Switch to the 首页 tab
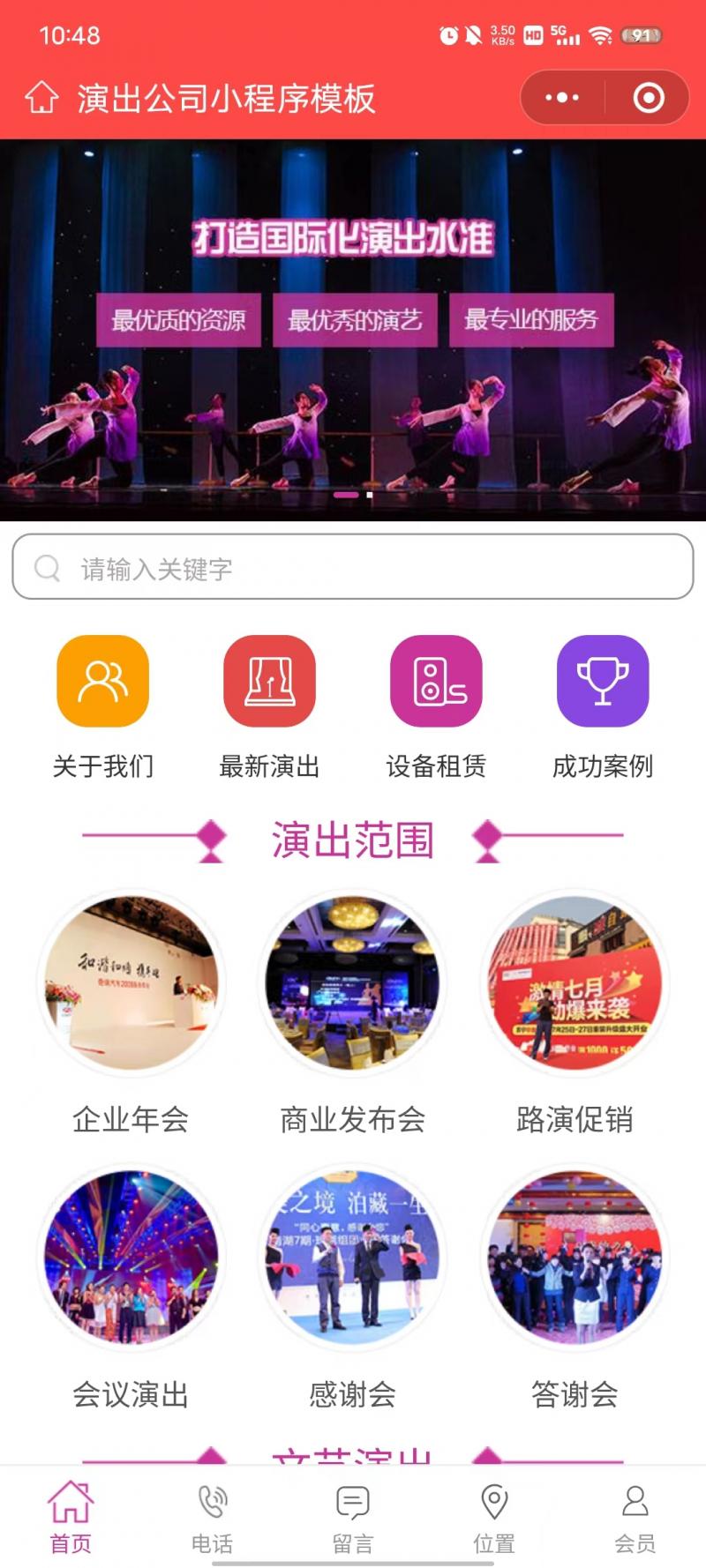This screenshot has height=1568, width=706. click(71, 1517)
